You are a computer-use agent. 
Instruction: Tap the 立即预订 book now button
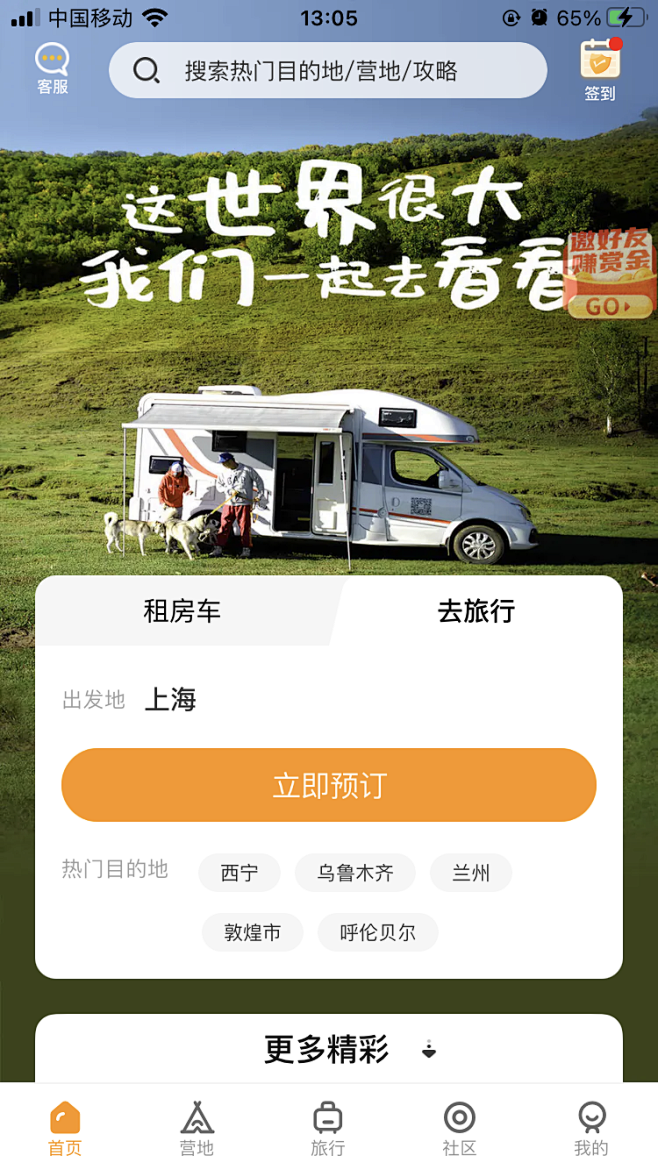pyautogui.click(x=328, y=785)
